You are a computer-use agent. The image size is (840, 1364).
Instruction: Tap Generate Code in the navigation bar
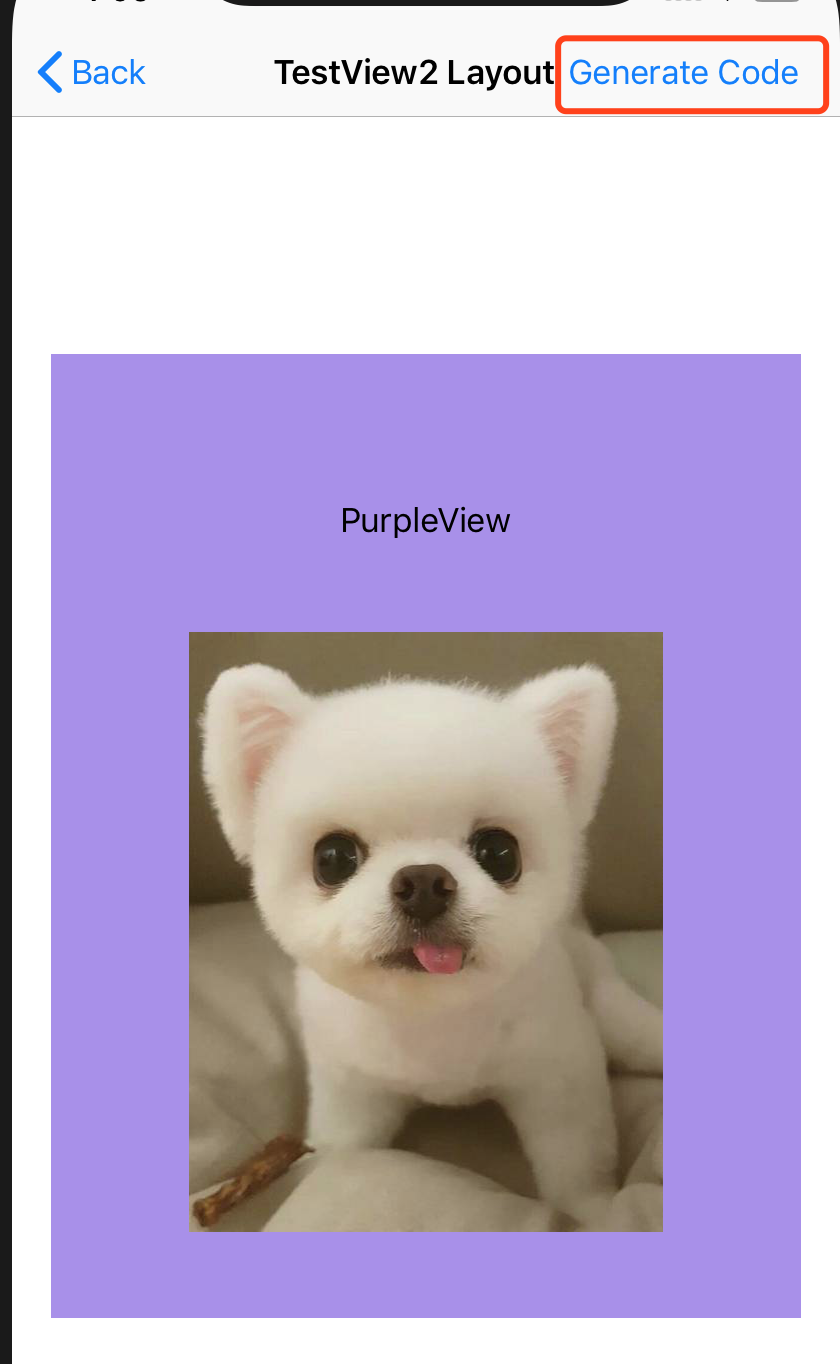pyautogui.click(x=684, y=72)
